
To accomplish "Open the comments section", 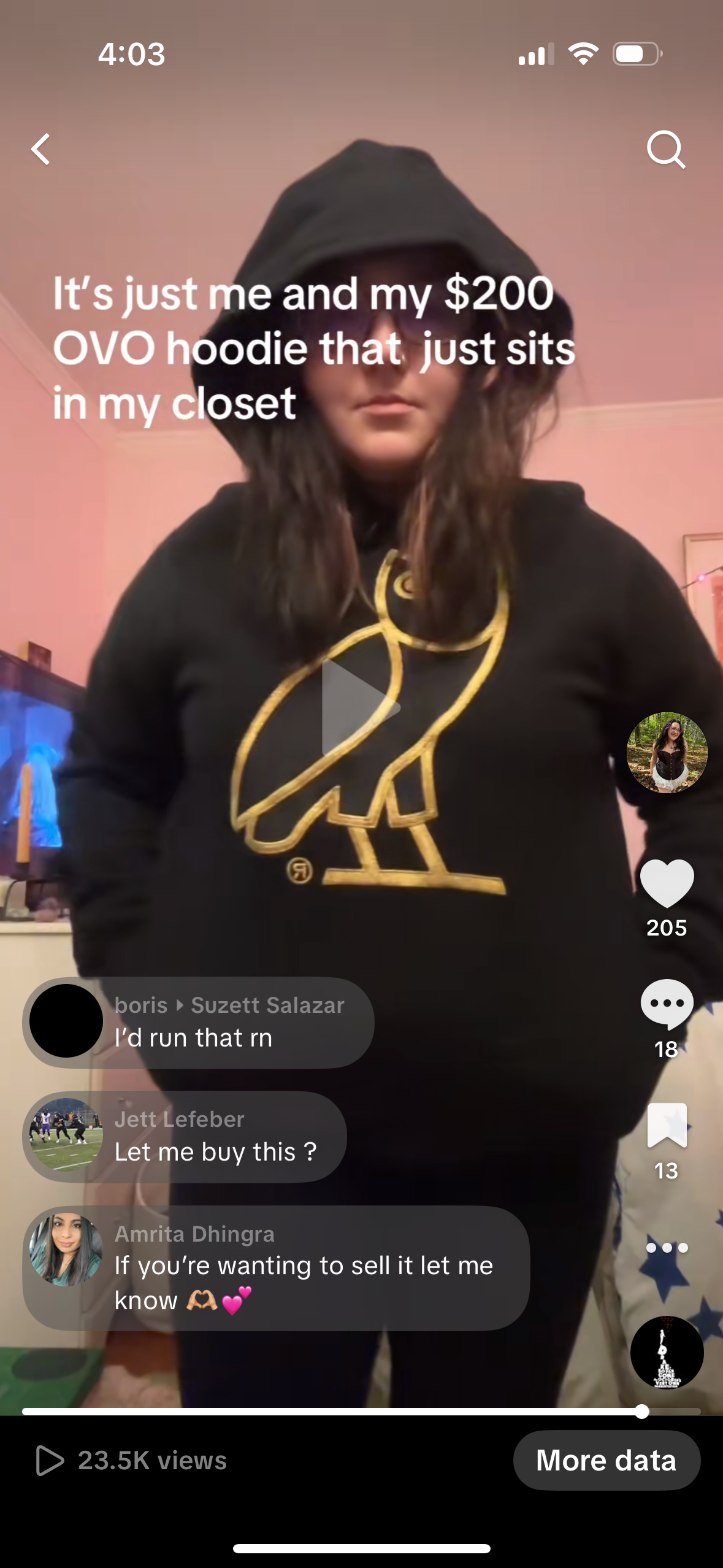I will click(x=667, y=1003).
